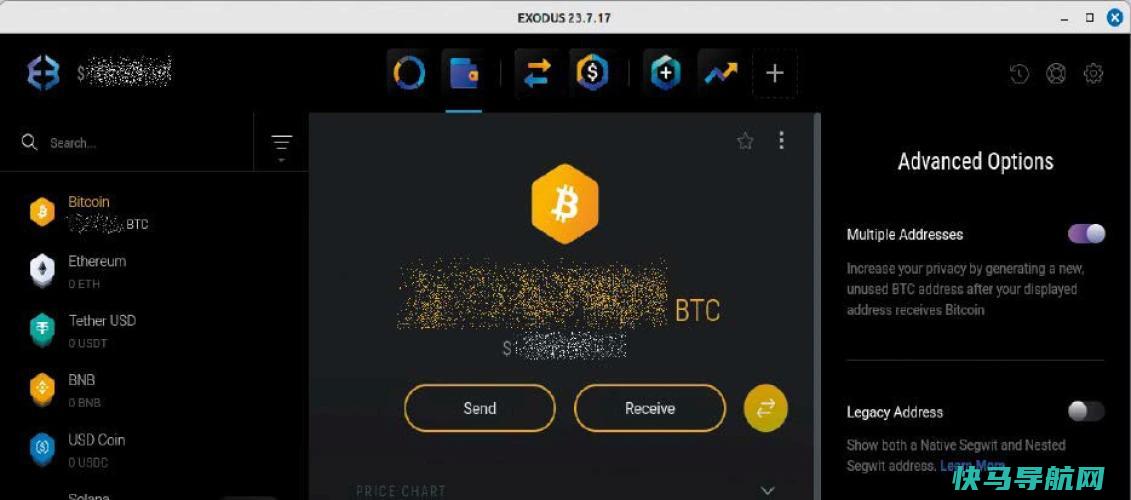1131x500 pixels.
Task: Open the support lifebuoy icon
Action: point(1056,73)
